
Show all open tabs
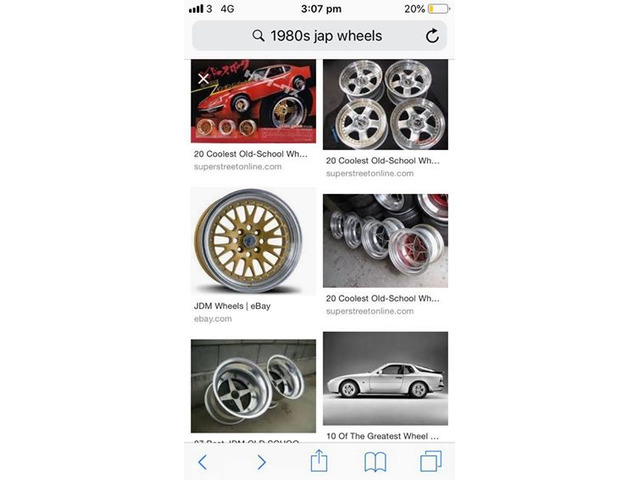coord(431,462)
